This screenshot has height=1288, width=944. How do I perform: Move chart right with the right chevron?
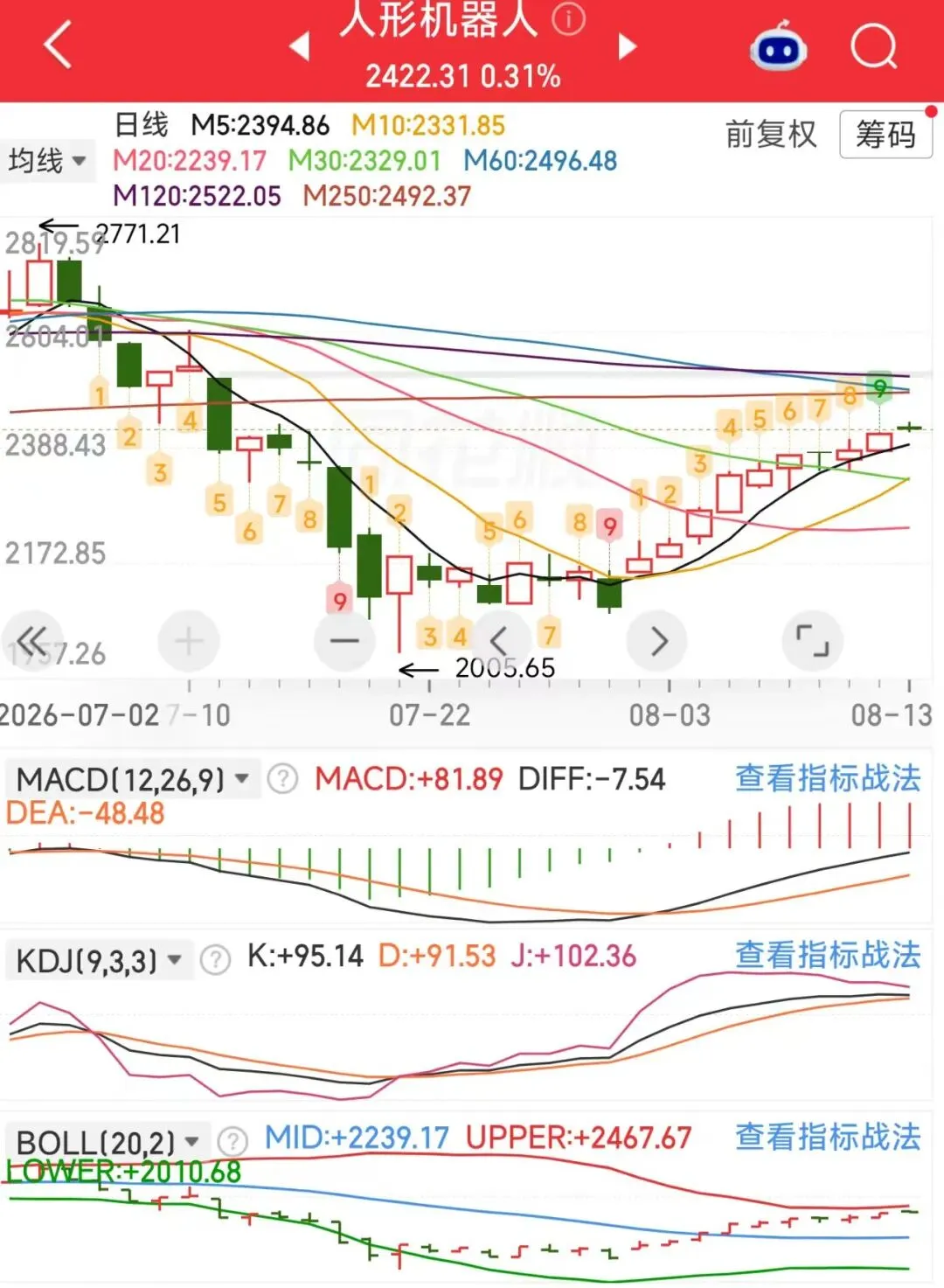click(657, 641)
